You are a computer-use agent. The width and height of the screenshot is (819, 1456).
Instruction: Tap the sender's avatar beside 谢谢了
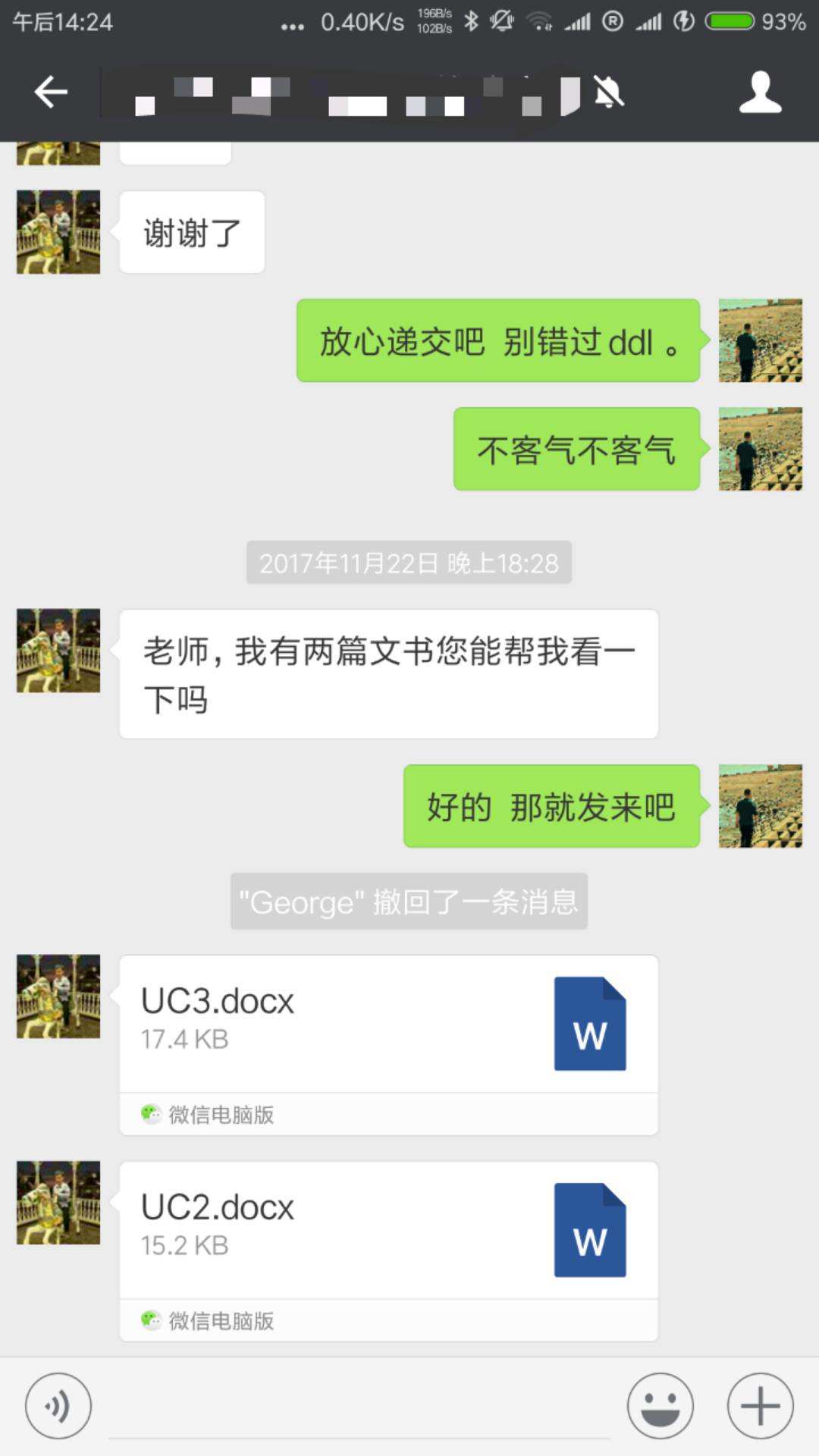coord(58,232)
